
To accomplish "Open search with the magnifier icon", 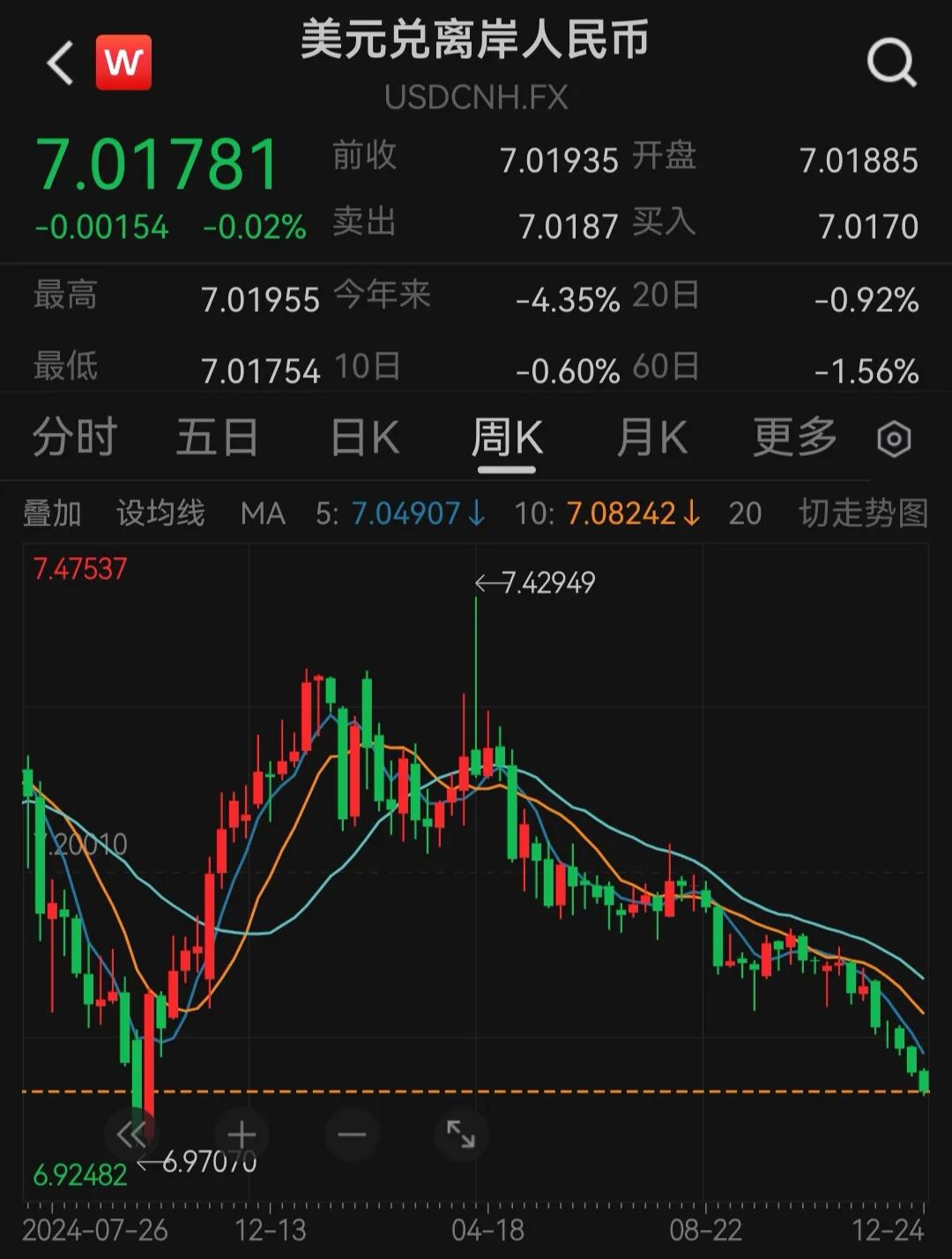I will click(x=893, y=62).
